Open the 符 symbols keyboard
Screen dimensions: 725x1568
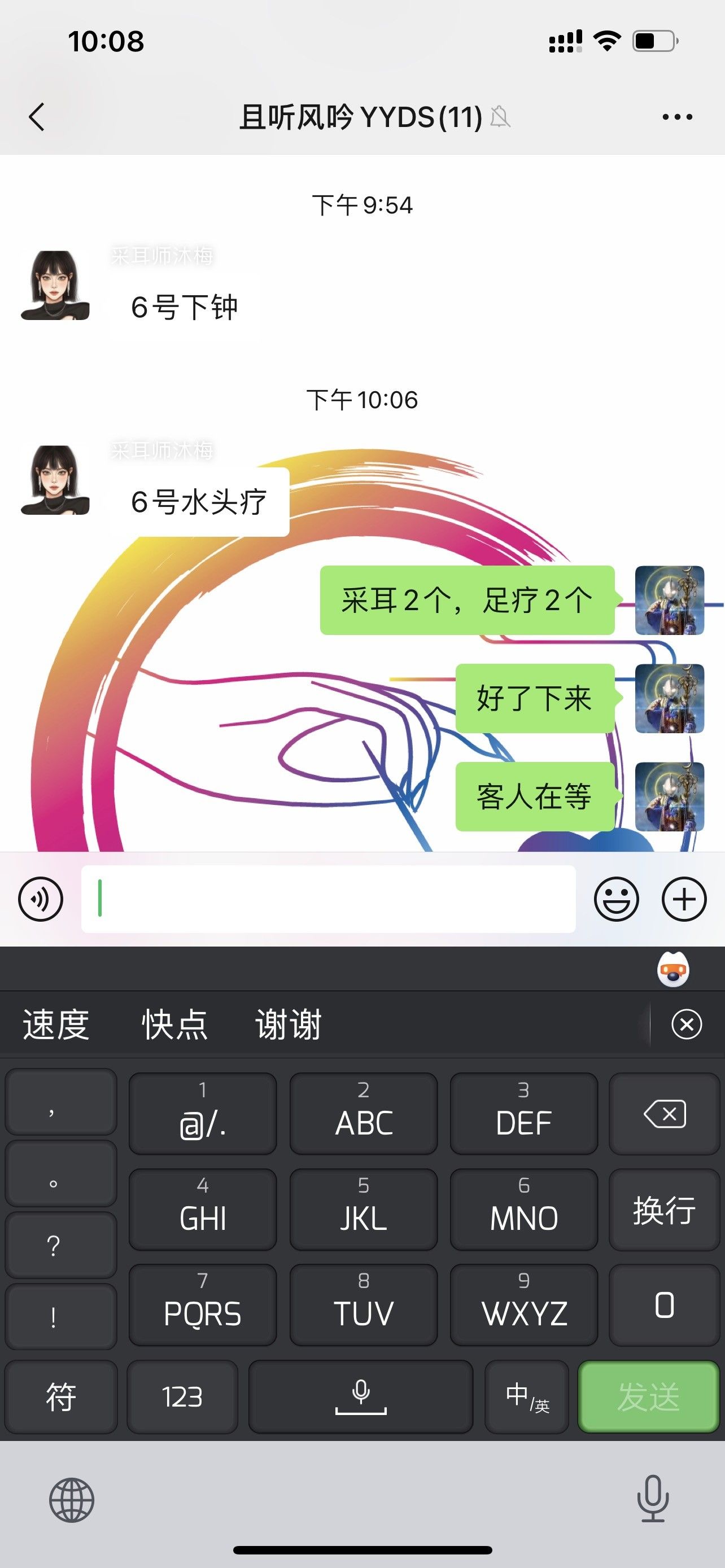[x=61, y=1396]
